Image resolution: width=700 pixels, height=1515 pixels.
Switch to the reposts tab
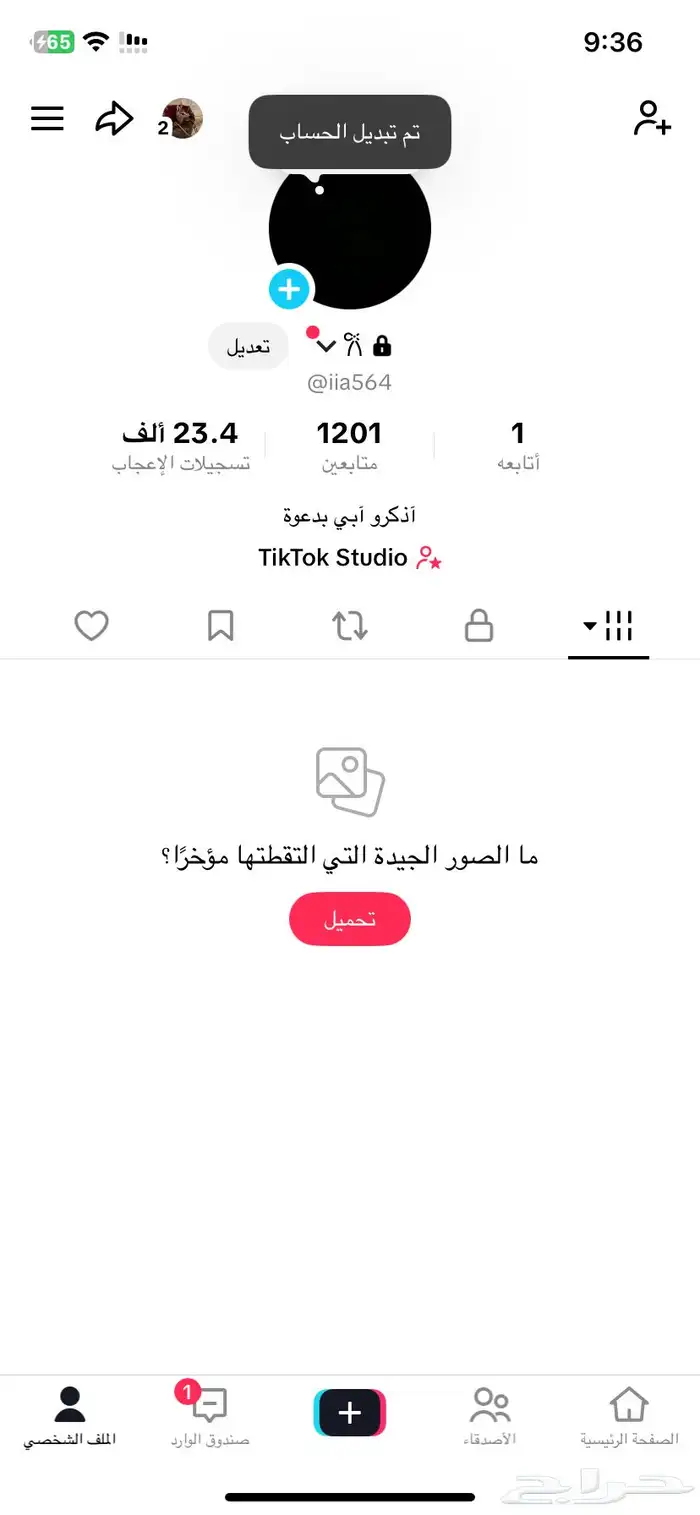point(350,627)
